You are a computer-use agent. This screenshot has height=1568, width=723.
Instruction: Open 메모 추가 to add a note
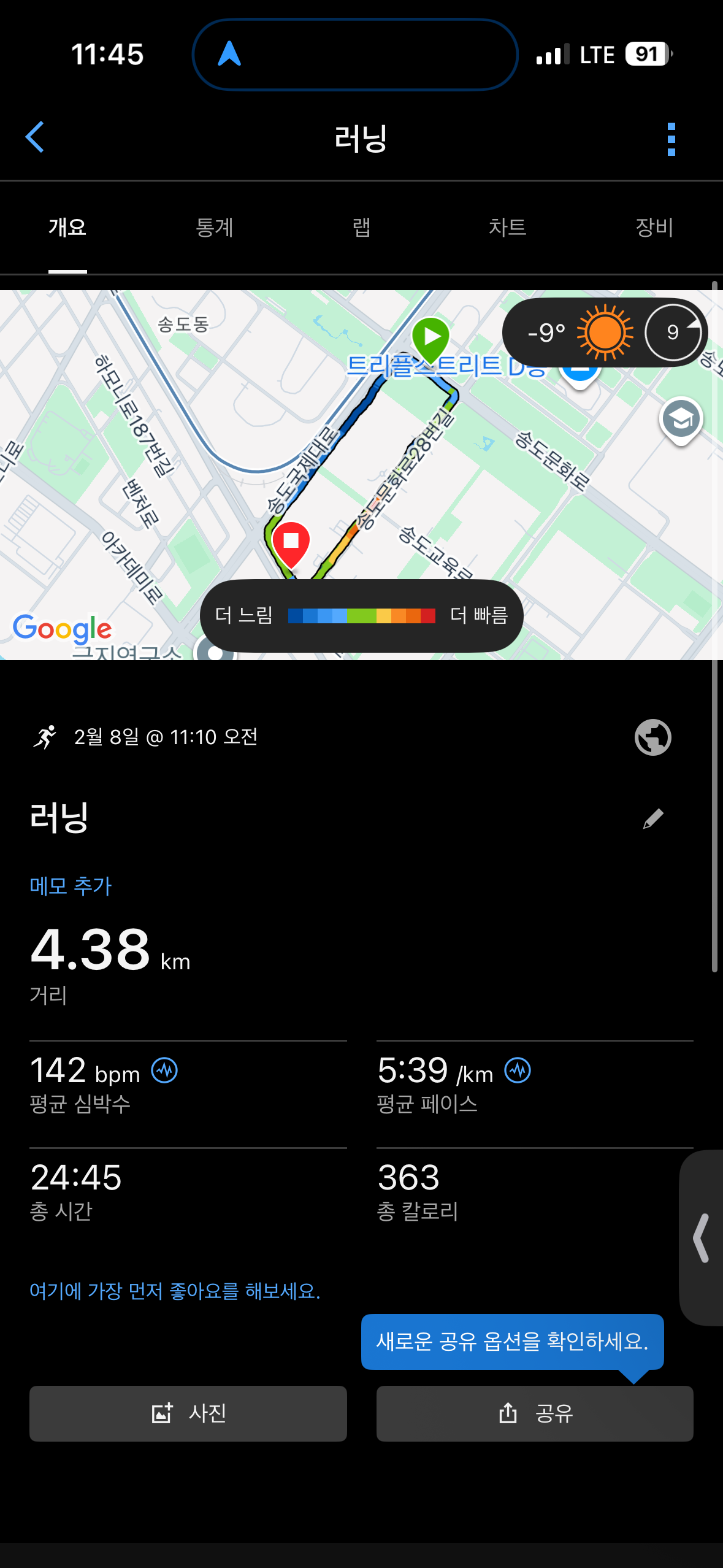70,885
